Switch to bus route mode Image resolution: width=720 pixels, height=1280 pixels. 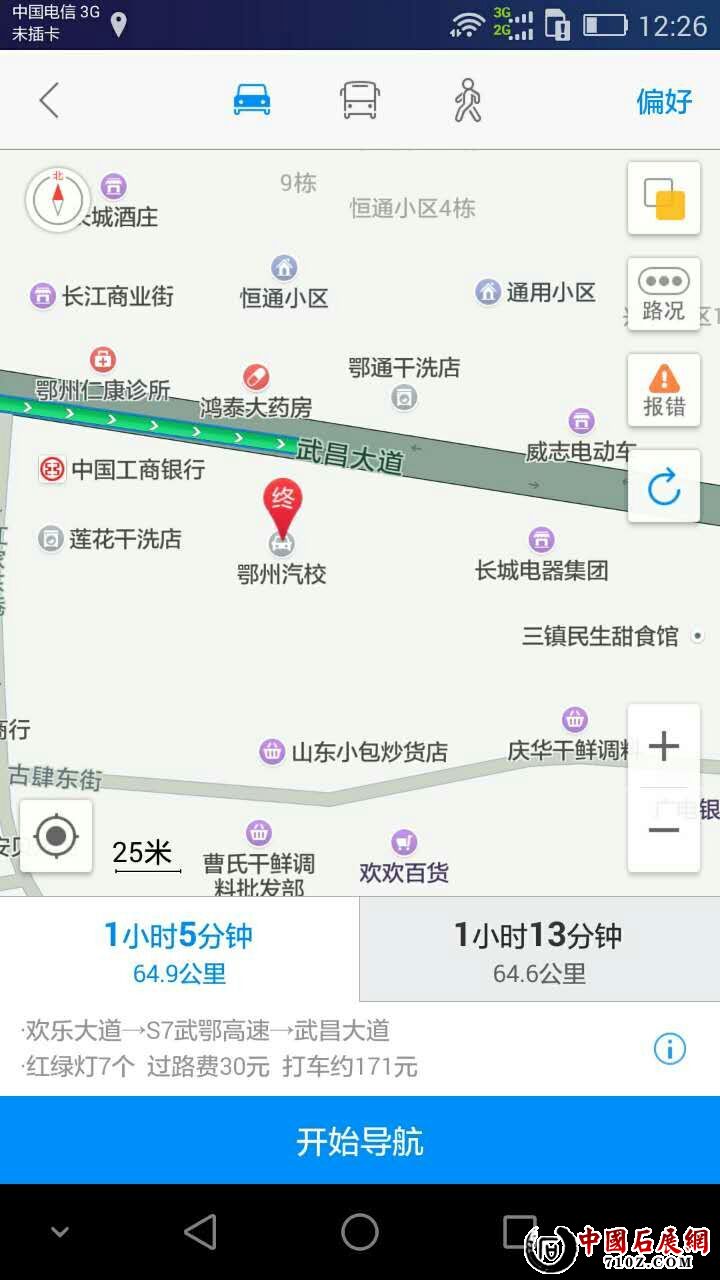tap(360, 100)
